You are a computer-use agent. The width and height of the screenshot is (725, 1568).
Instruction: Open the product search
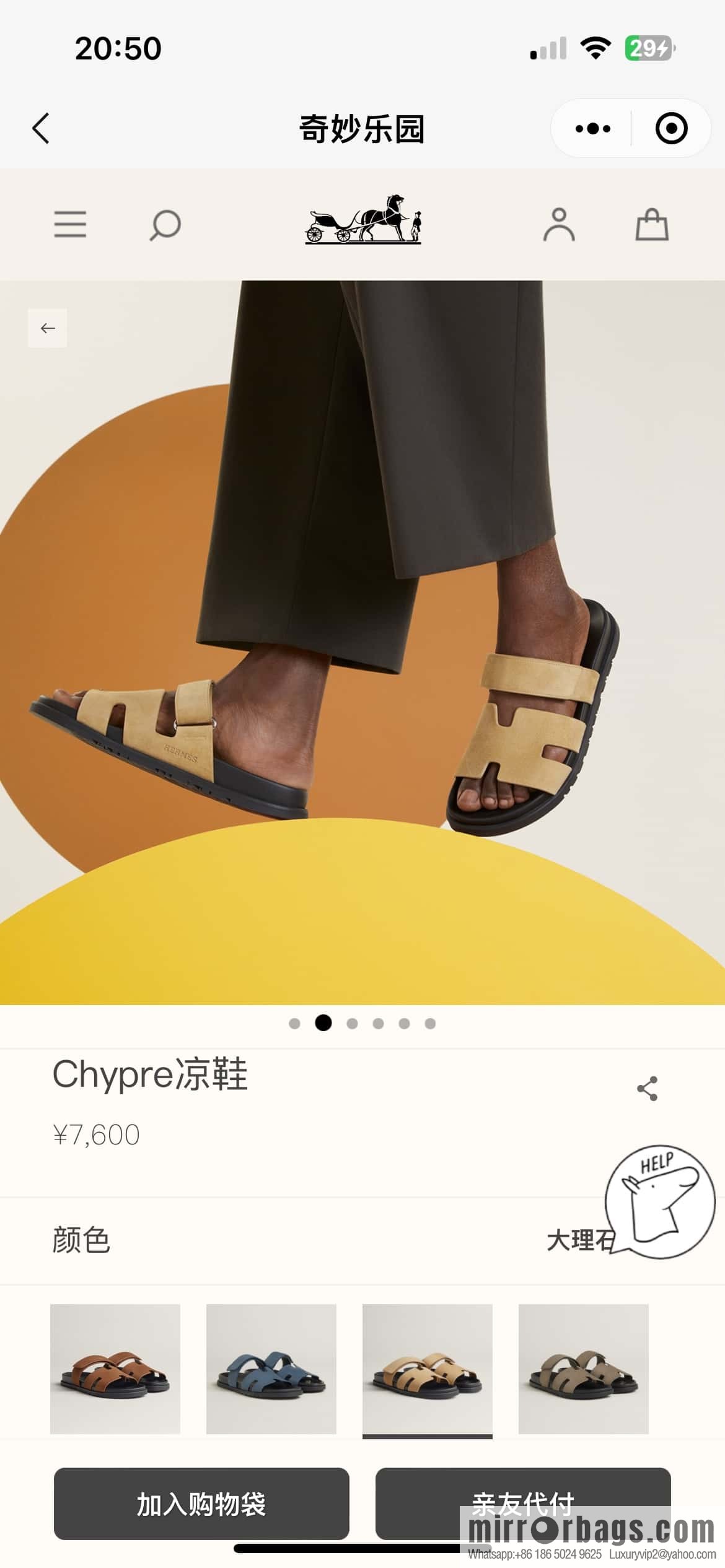click(x=165, y=225)
